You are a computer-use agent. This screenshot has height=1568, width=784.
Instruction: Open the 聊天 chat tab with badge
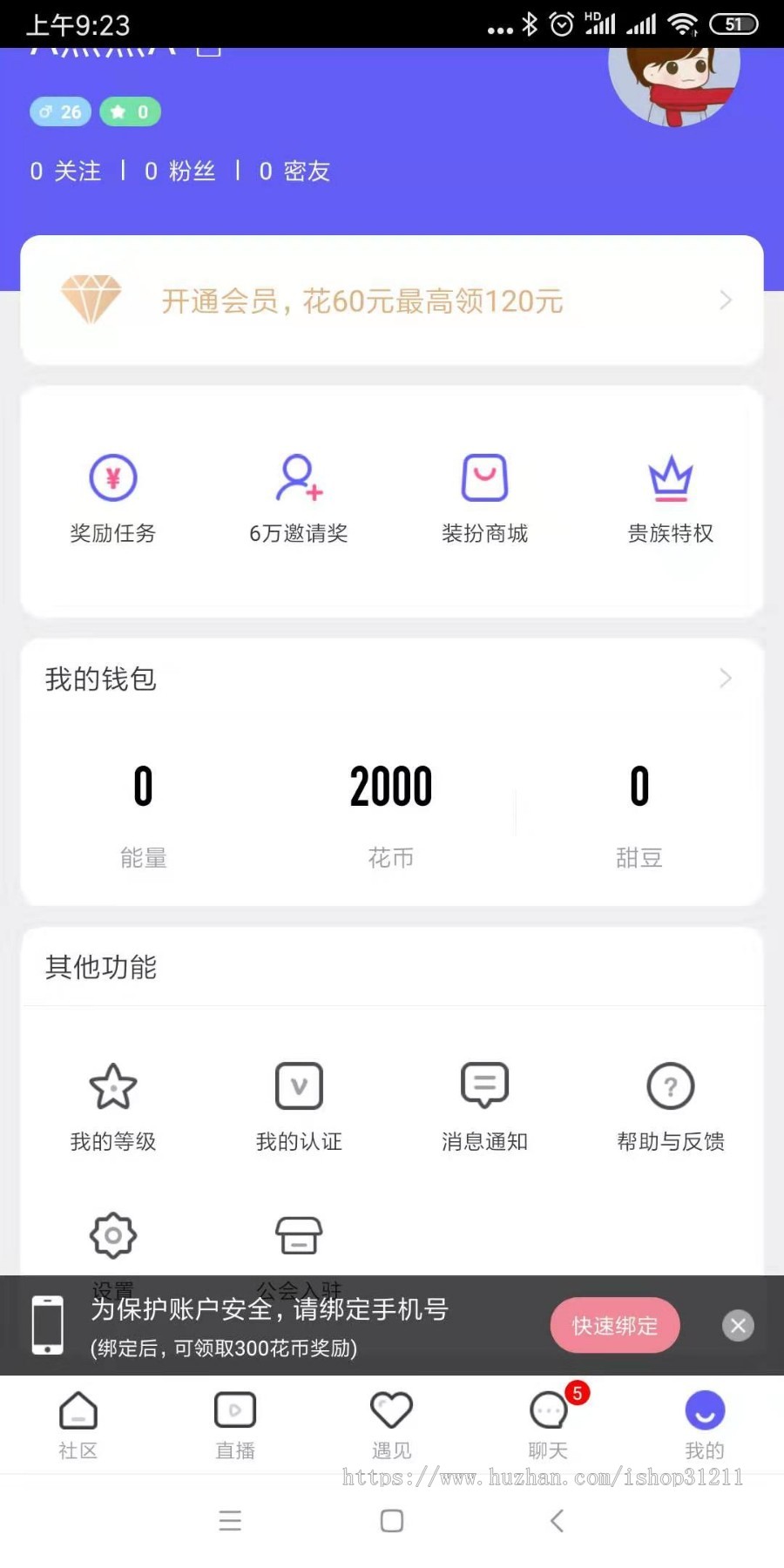tap(547, 1424)
